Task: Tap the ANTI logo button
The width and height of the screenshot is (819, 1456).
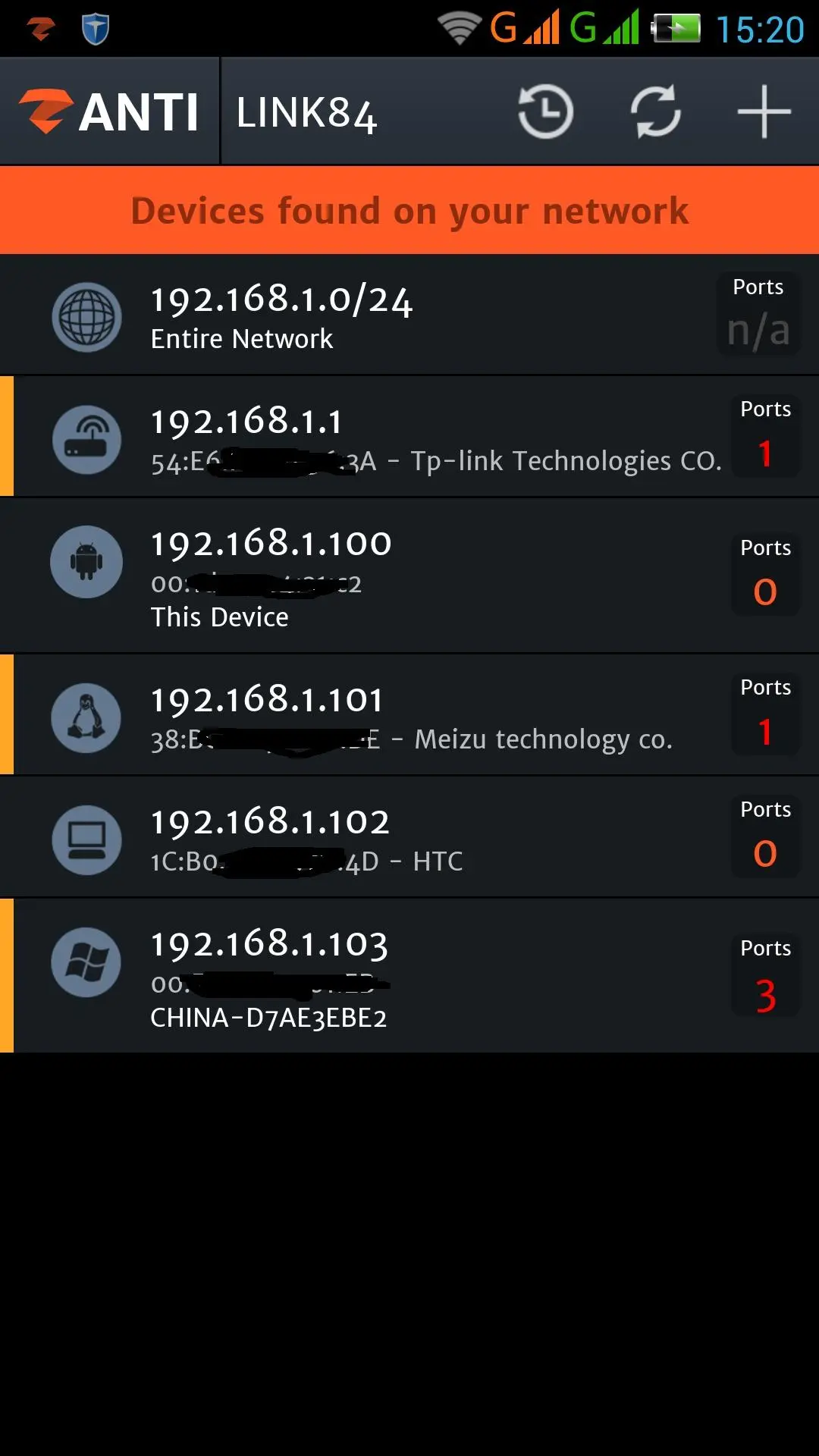Action: [x=110, y=112]
